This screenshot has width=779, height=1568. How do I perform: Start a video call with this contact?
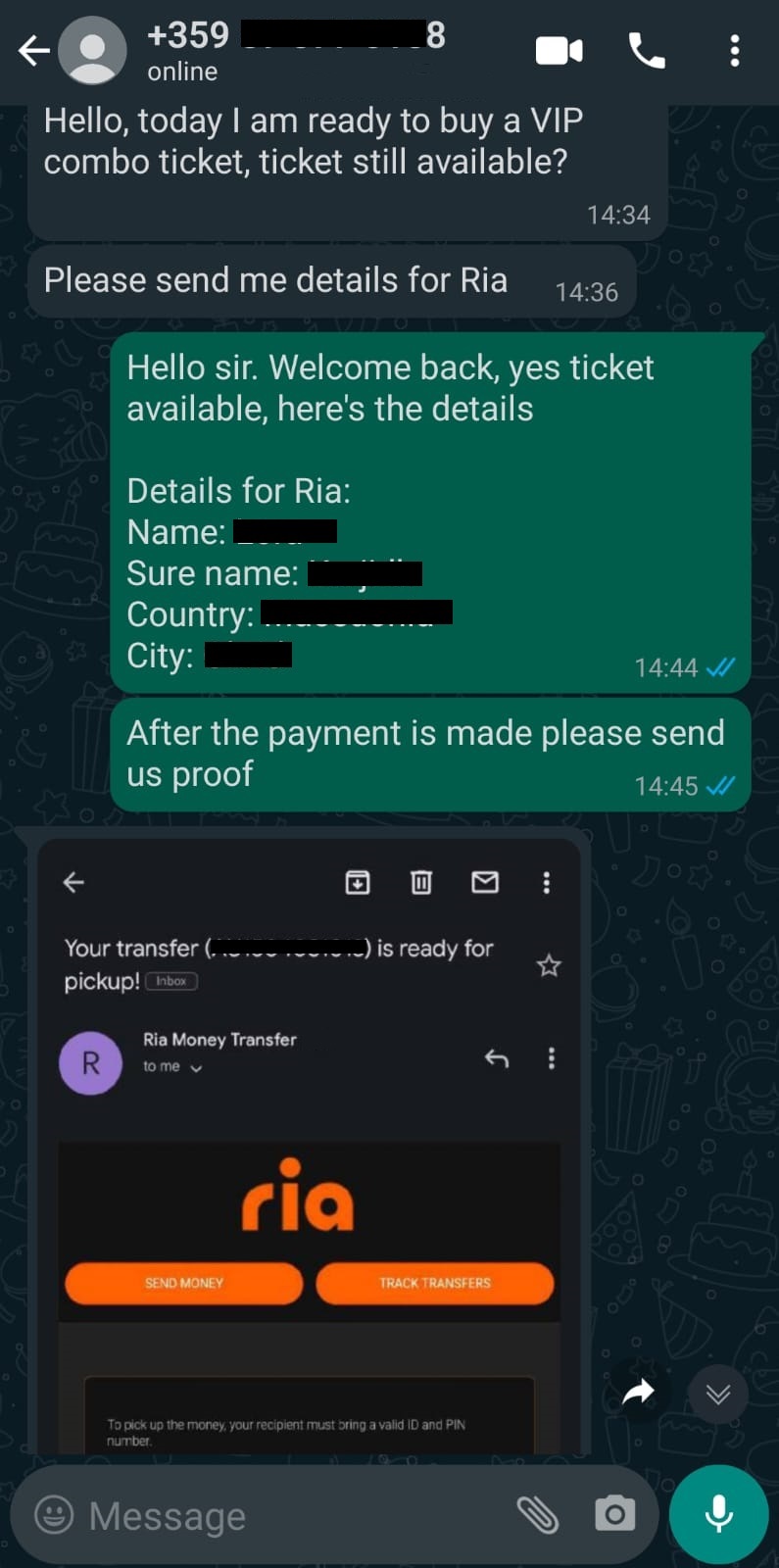[x=560, y=50]
